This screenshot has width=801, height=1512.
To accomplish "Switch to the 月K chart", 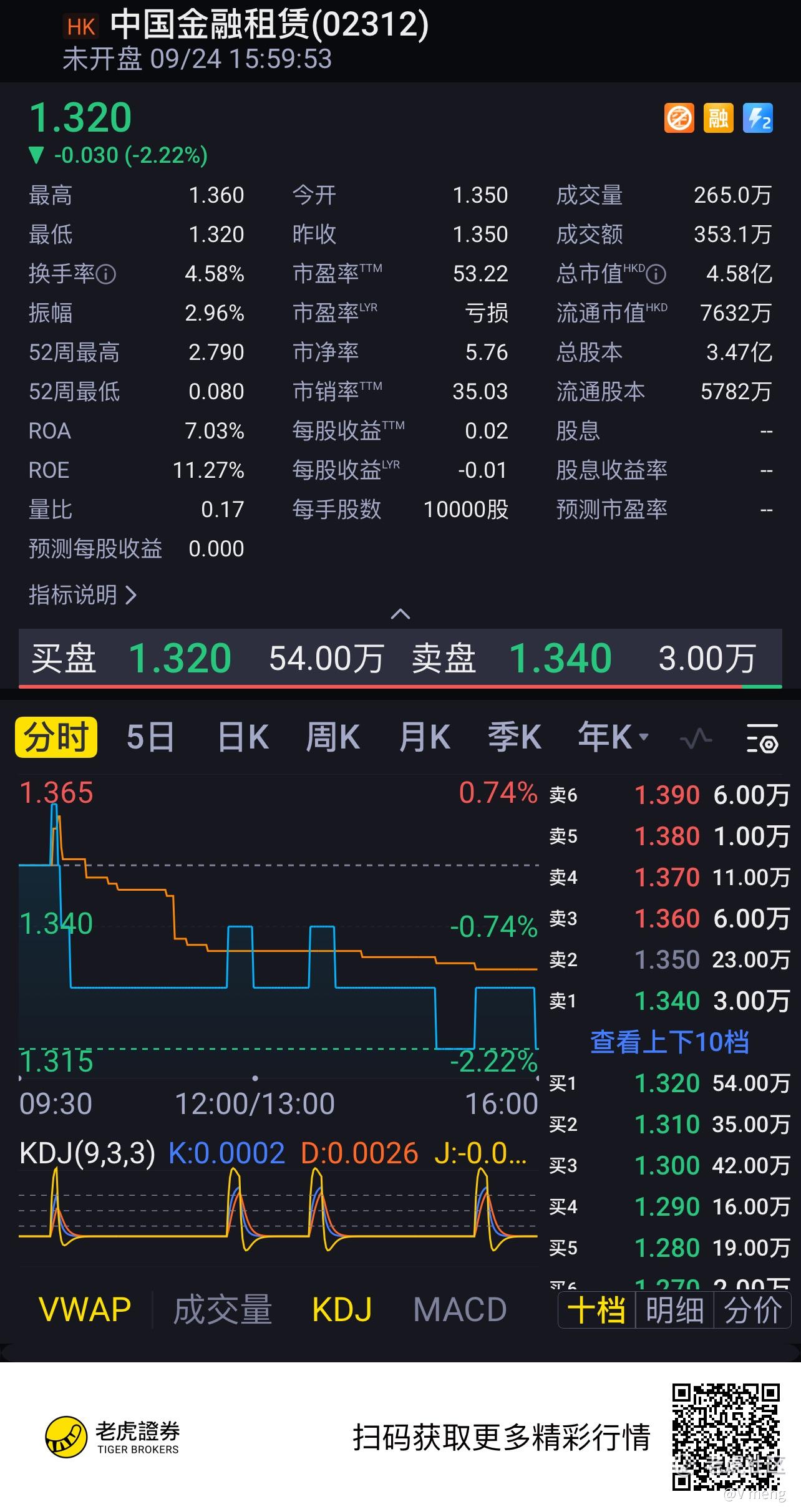I will click(424, 738).
